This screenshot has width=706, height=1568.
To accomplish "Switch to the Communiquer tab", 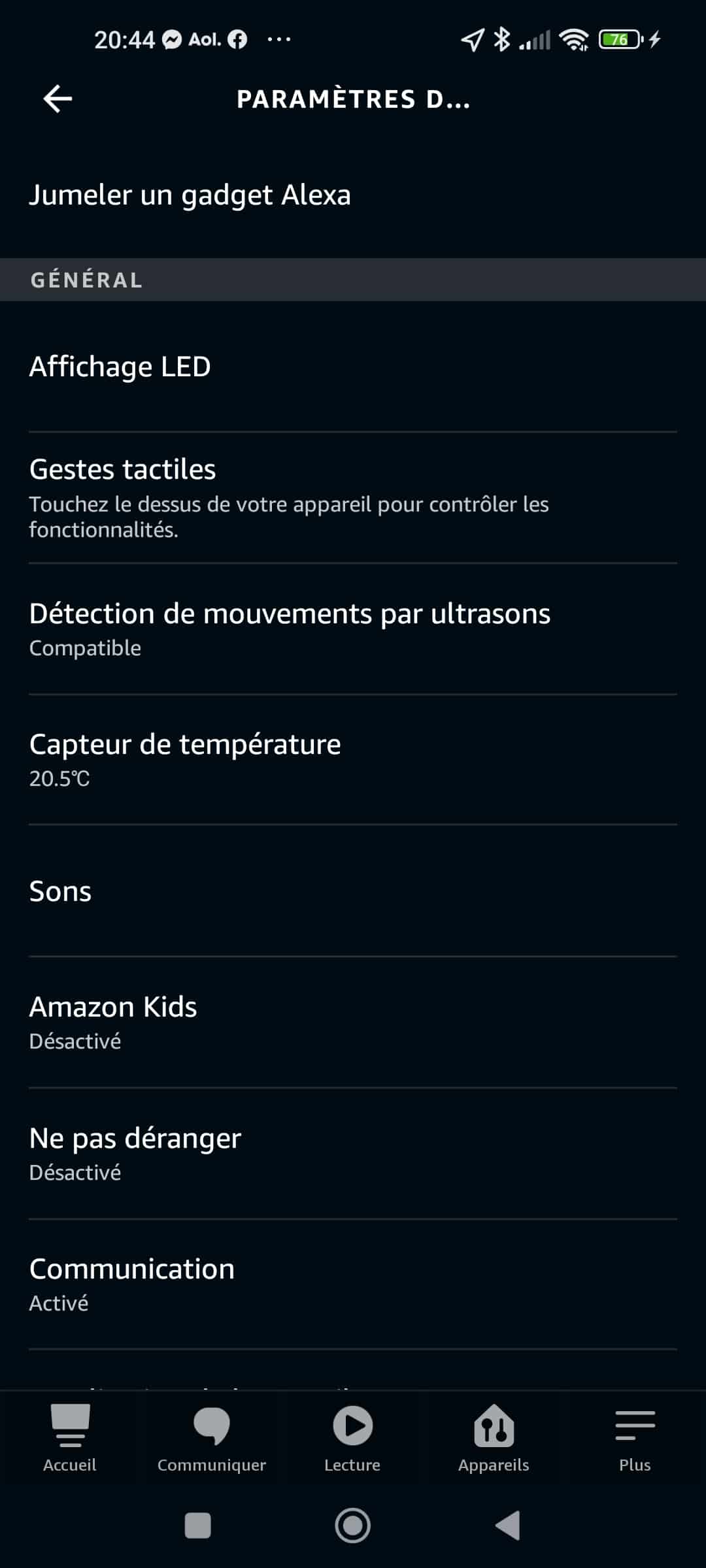I will pos(212,1439).
